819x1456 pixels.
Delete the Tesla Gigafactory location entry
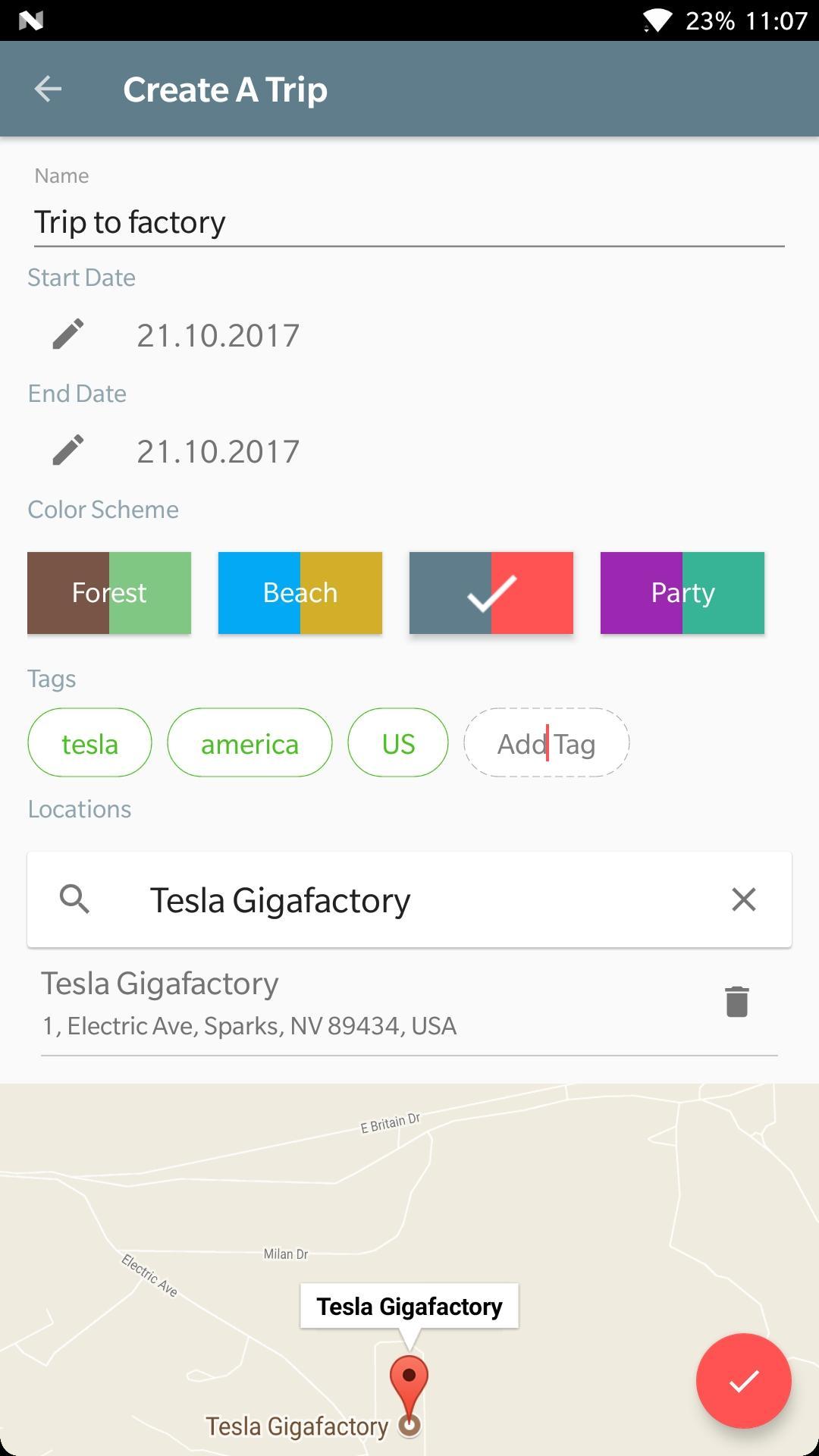click(735, 1001)
